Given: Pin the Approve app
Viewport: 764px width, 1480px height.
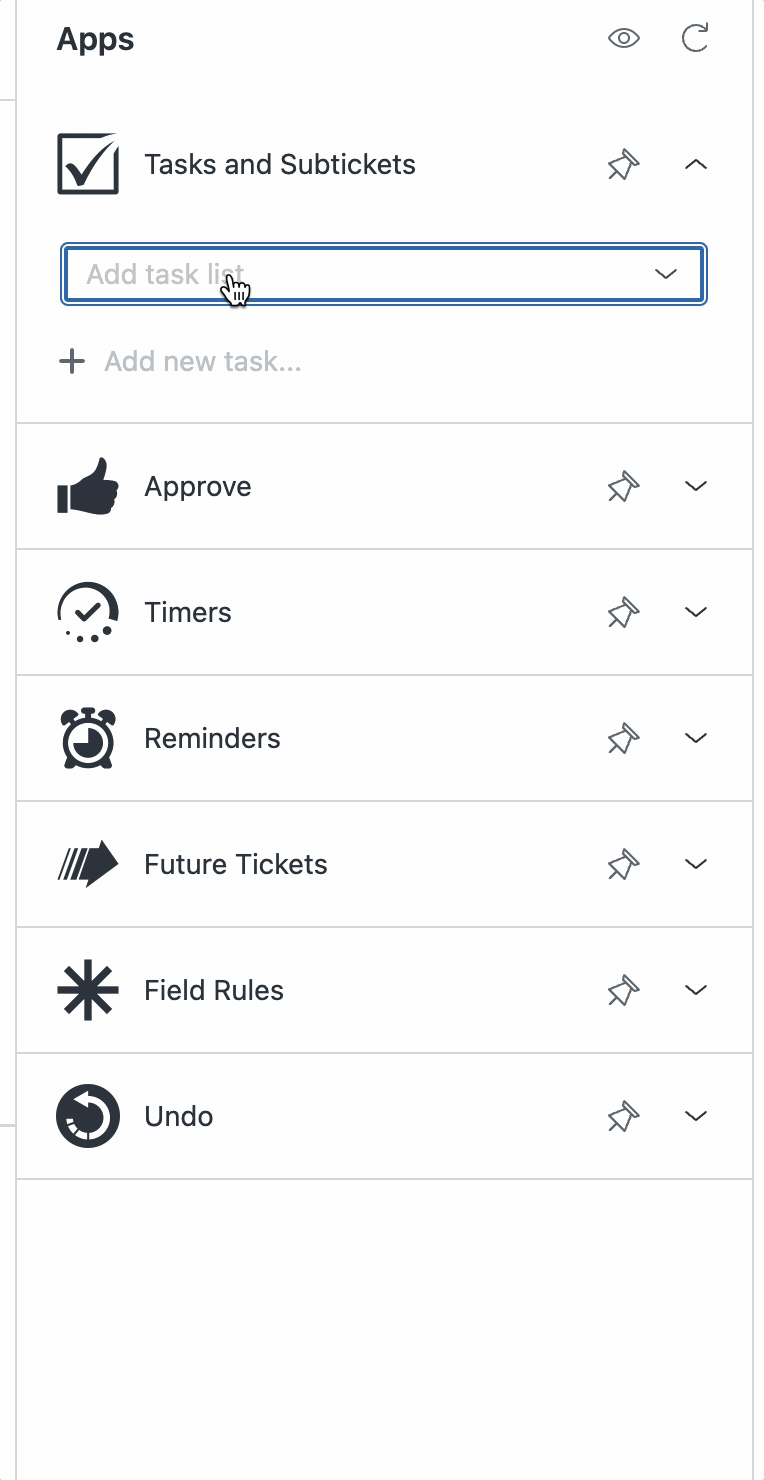Looking at the screenshot, I should point(624,487).
